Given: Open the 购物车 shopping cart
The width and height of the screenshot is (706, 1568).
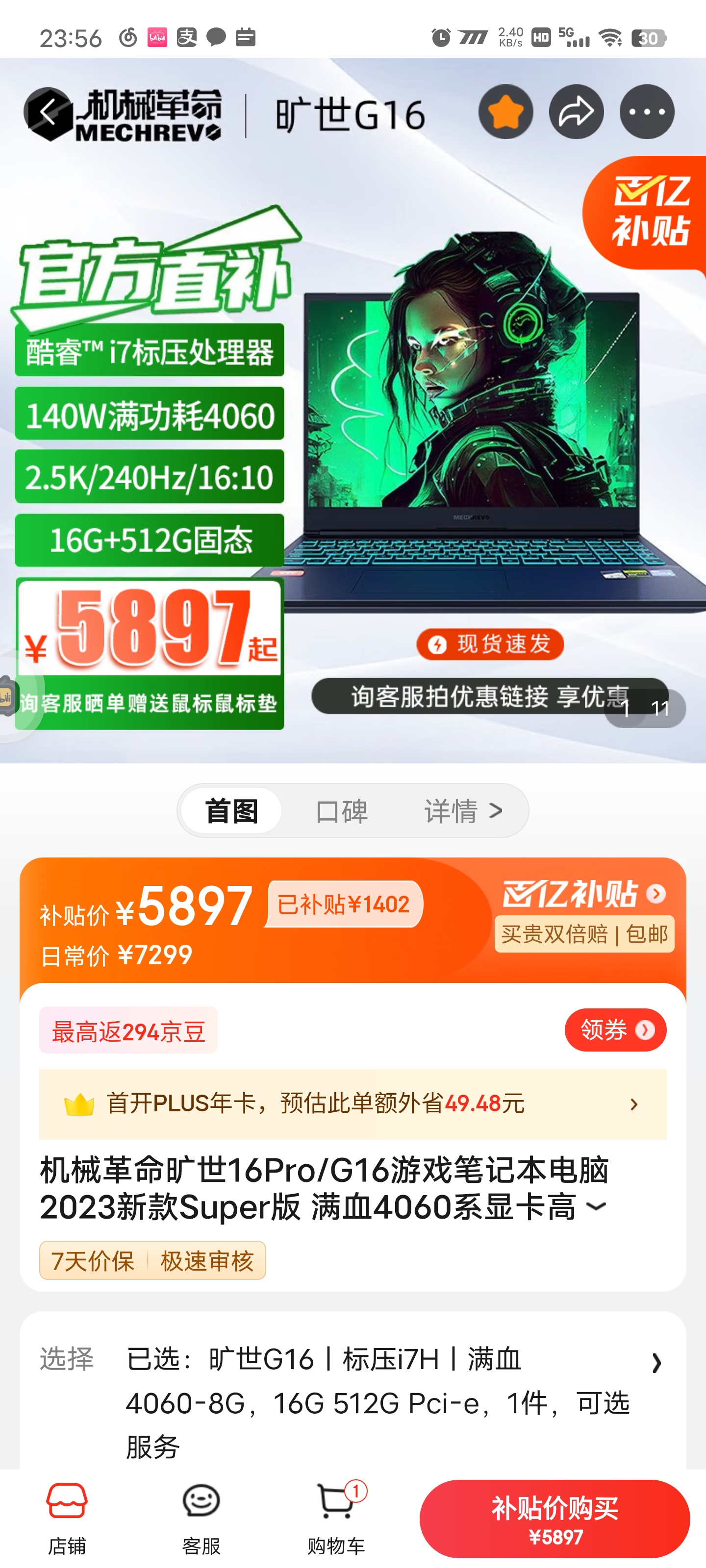Looking at the screenshot, I should (336, 1518).
